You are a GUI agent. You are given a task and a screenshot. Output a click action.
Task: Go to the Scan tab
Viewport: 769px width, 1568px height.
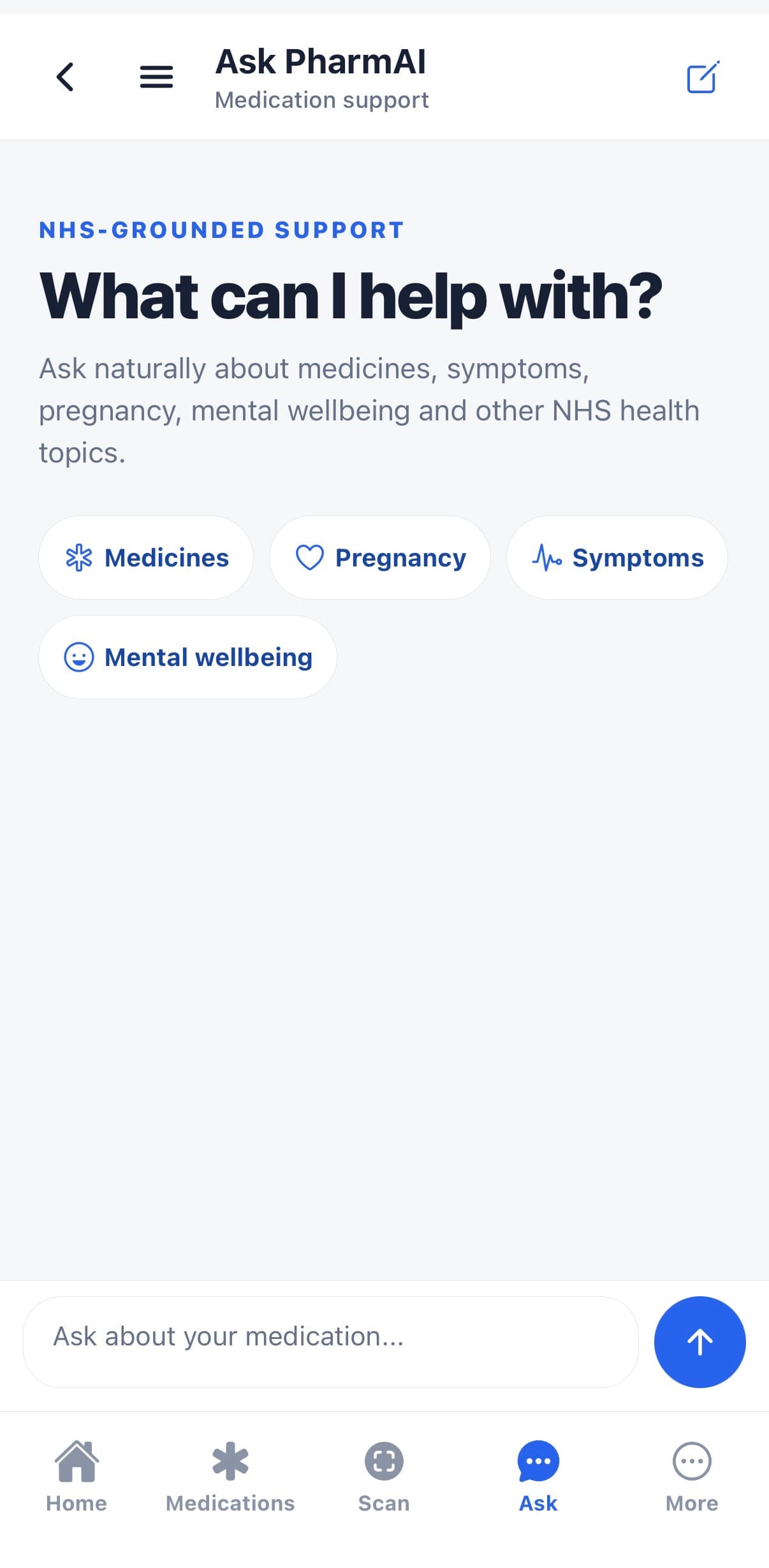point(384,1476)
